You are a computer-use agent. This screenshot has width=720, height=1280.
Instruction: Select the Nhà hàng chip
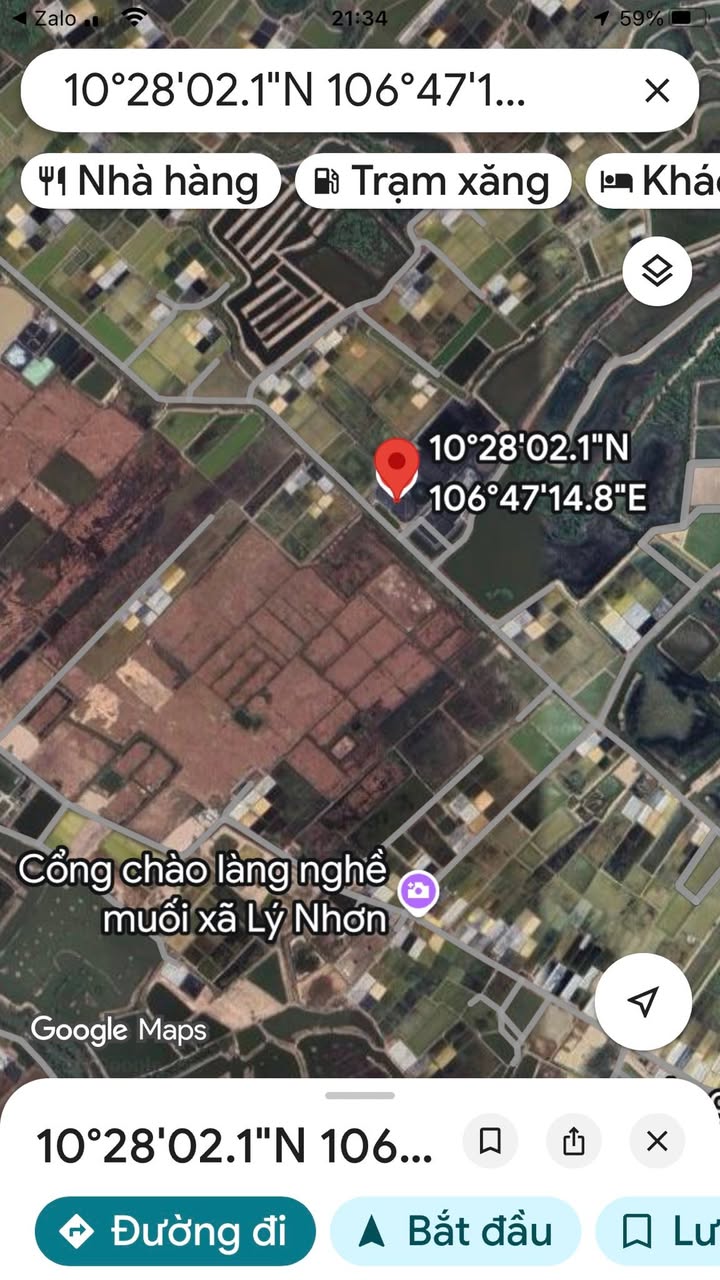pos(151,181)
